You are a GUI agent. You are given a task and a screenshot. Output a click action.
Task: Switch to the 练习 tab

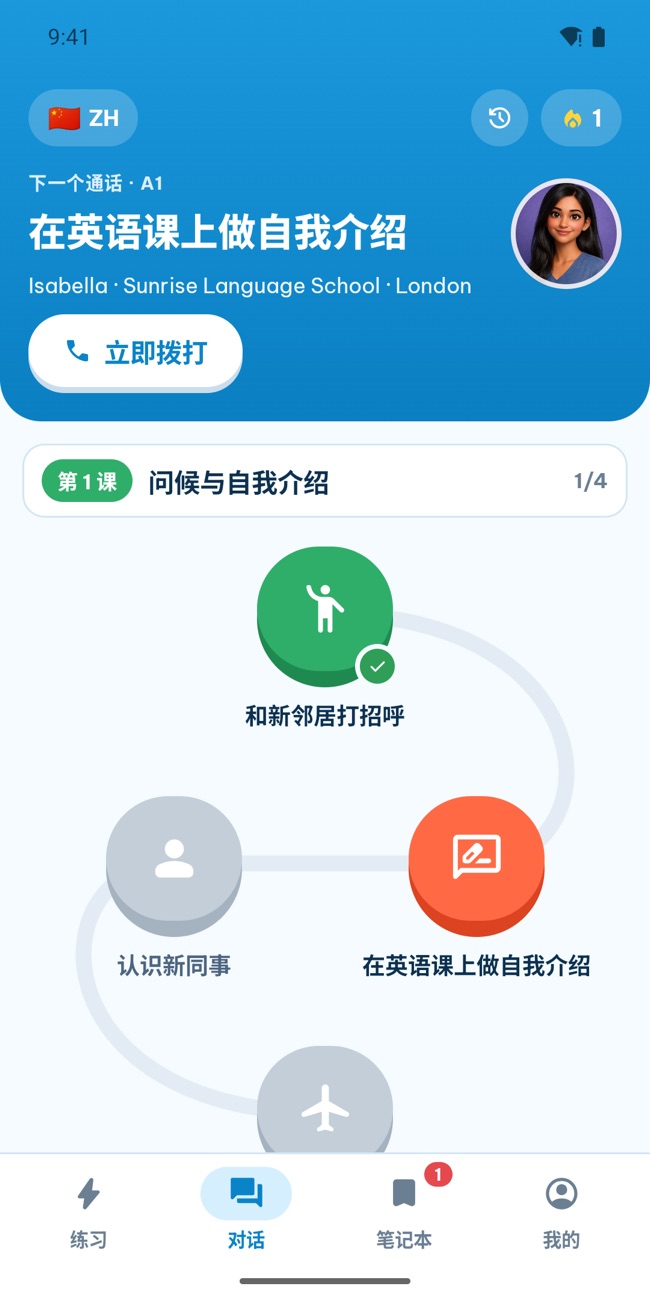(88, 1212)
